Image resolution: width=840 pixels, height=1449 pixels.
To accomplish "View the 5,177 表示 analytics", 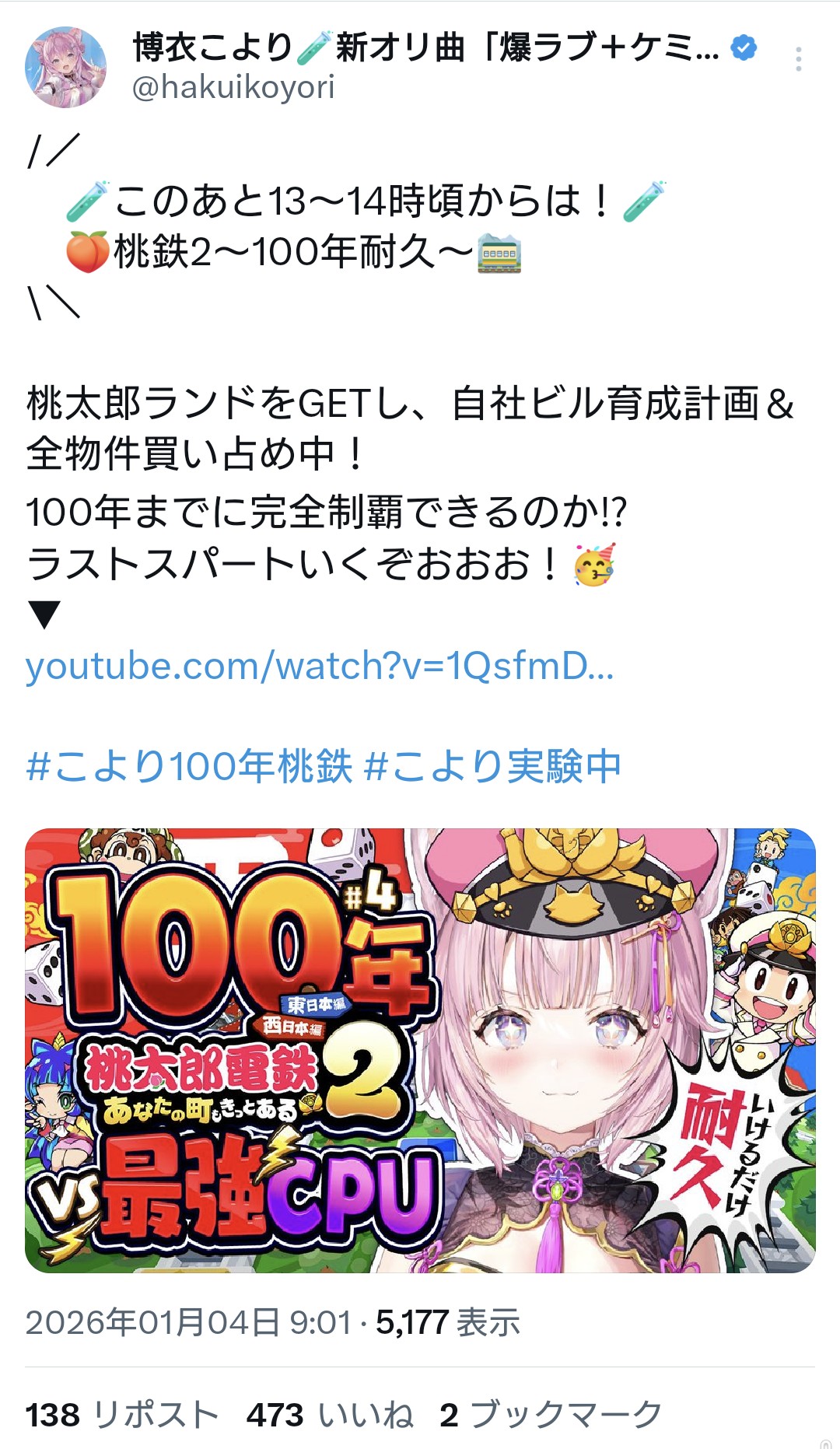I will (448, 1322).
